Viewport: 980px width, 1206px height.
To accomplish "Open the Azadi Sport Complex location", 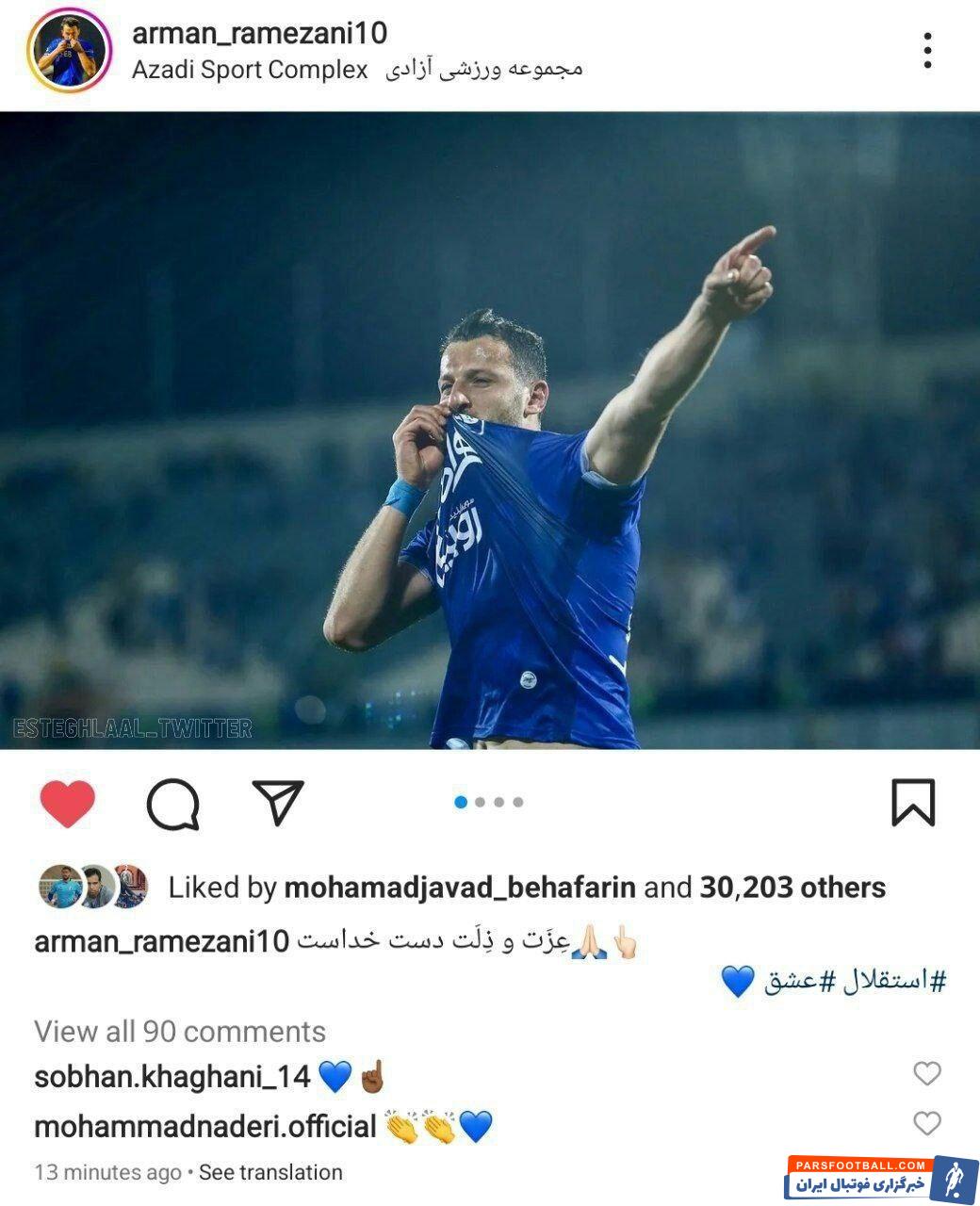I will tap(250, 70).
